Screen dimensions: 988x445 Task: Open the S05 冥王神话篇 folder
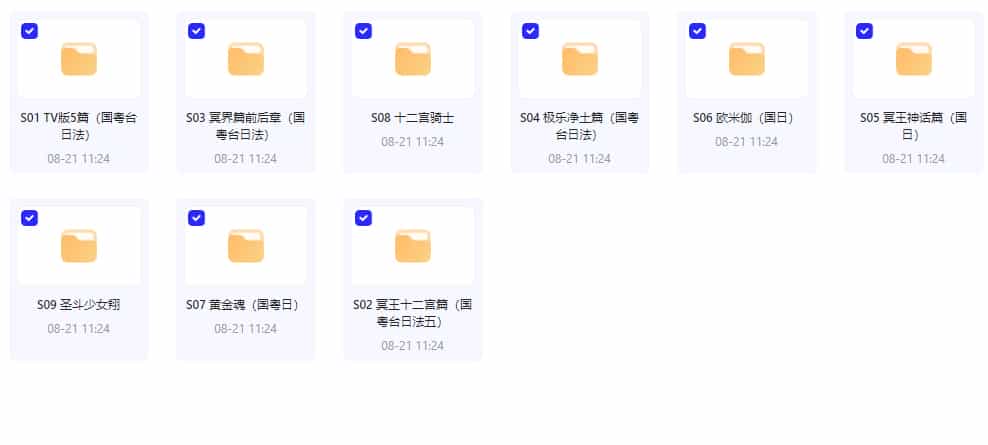[x=914, y=60]
